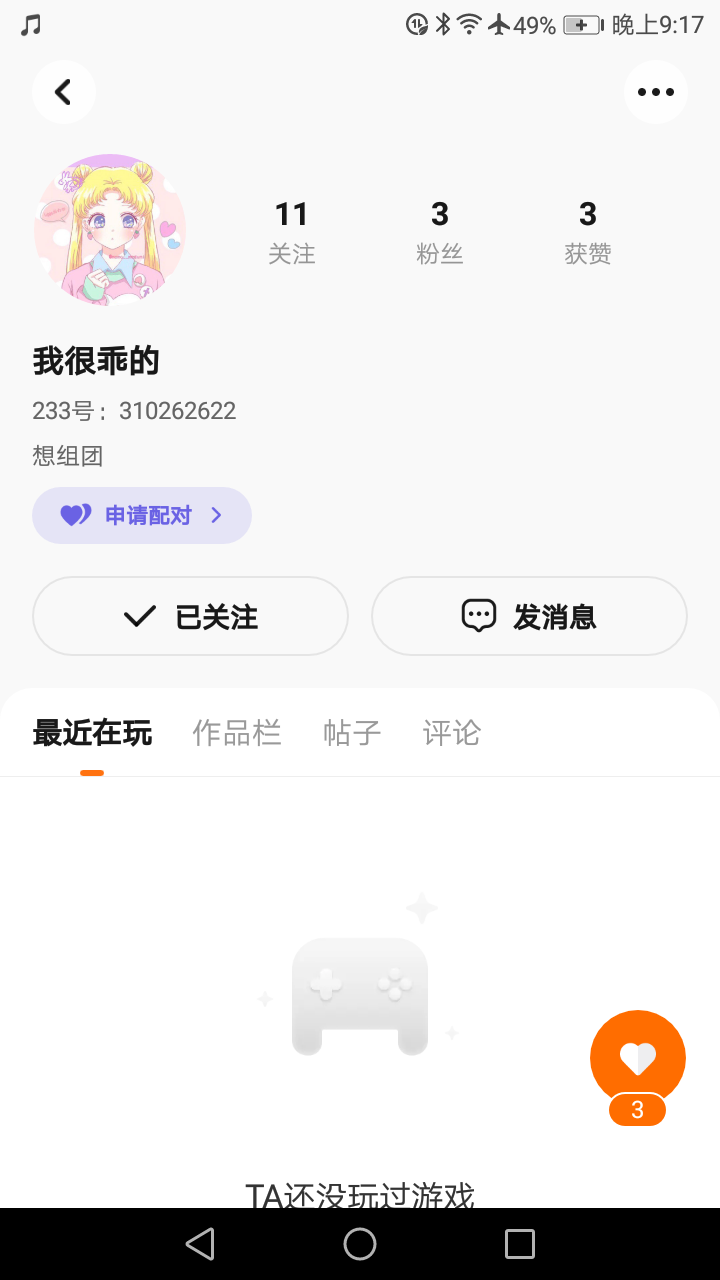The width and height of the screenshot is (720, 1280).
Task: Open the three-dot overflow menu
Action: coord(655,92)
